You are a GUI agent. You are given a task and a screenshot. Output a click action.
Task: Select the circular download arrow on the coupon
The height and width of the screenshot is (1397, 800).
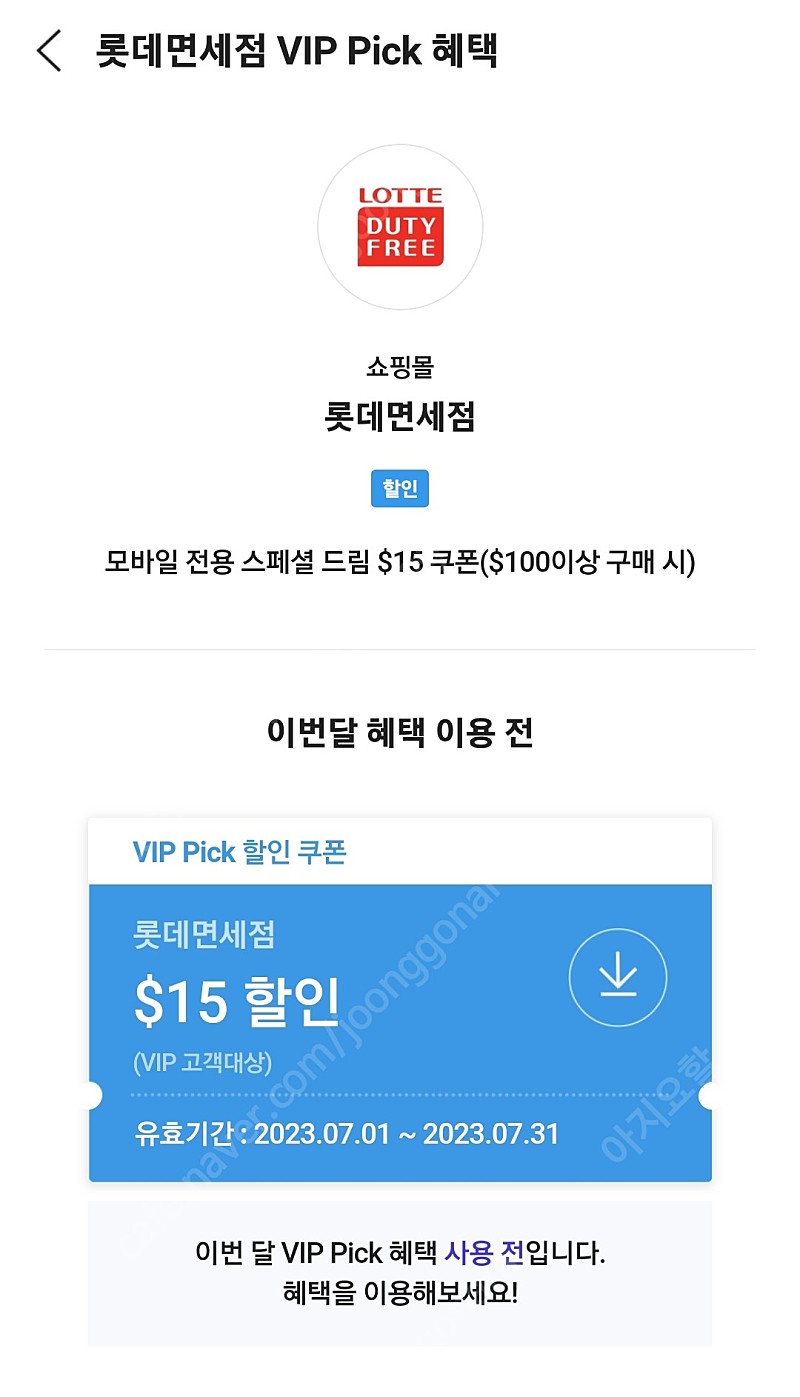[617, 977]
